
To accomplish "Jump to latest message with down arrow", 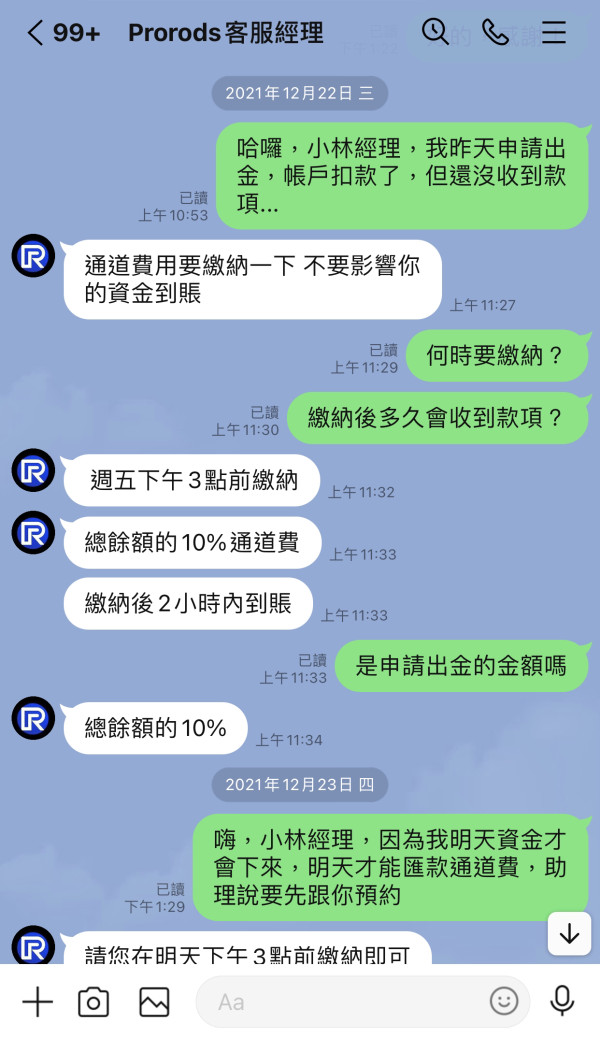I will [570, 933].
